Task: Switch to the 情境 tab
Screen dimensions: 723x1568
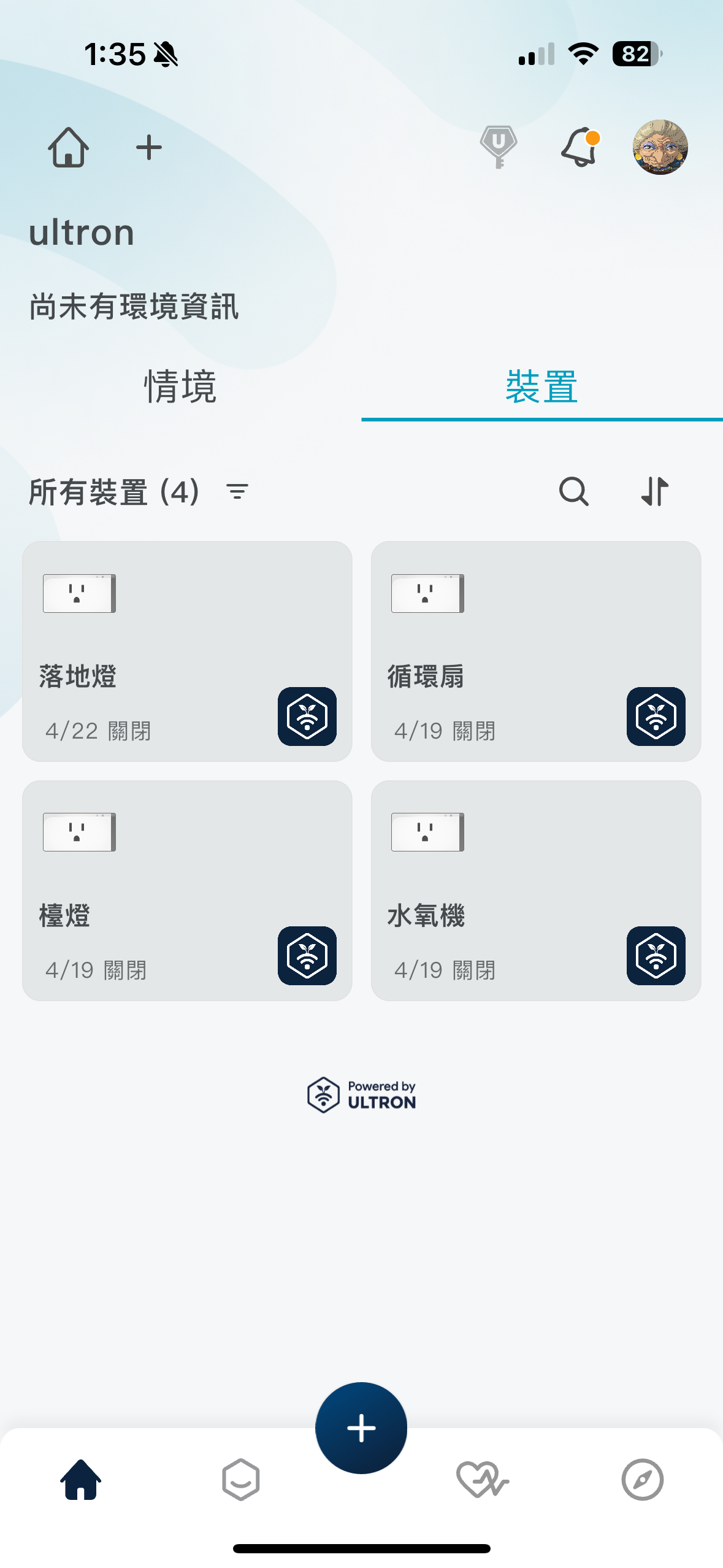Action: [180, 388]
